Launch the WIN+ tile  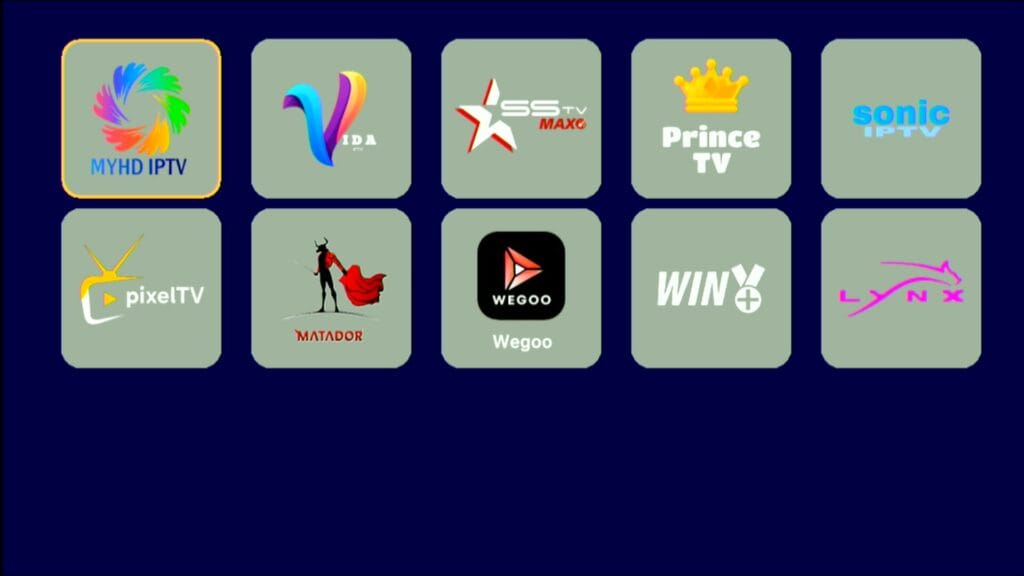click(711, 288)
